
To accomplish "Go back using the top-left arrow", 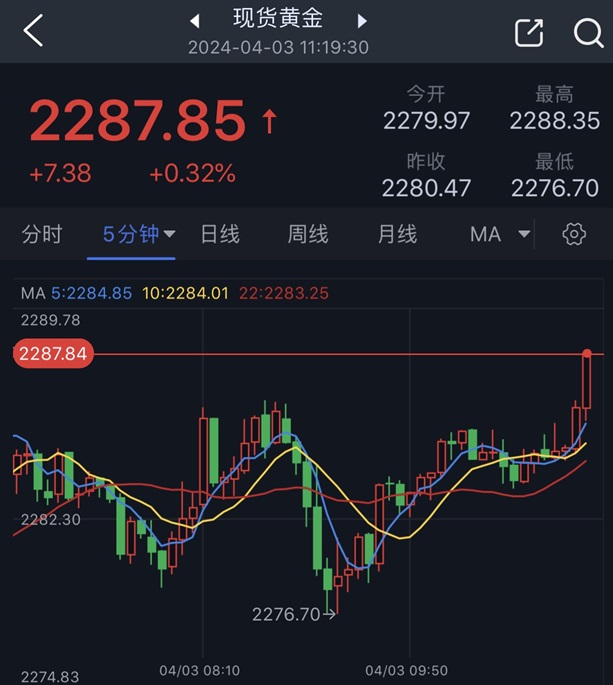I will [x=33, y=30].
